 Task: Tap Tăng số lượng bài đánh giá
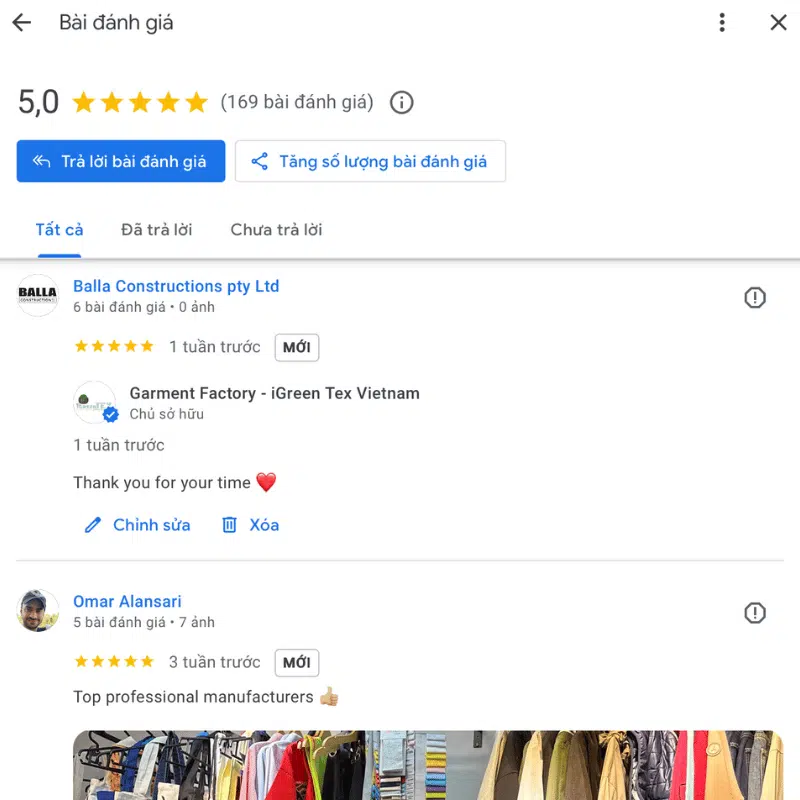tap(370, 161)
